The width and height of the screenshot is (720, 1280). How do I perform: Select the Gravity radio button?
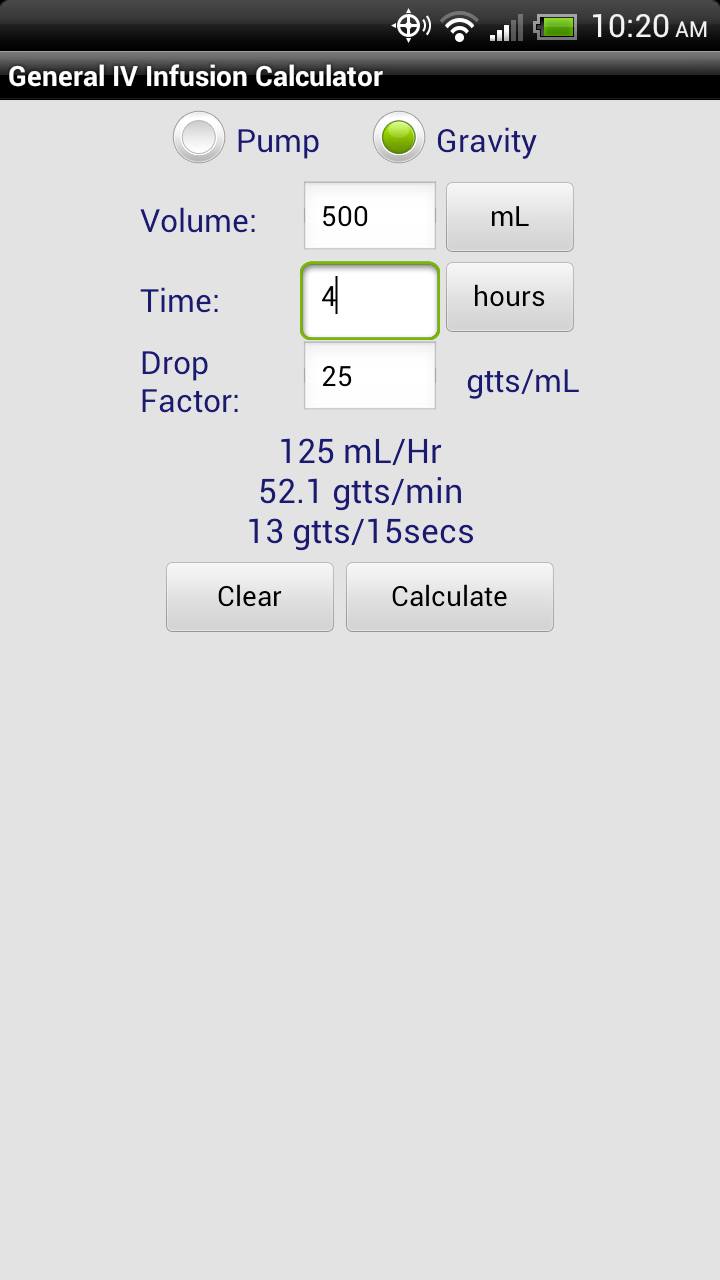tap(398, 138)
